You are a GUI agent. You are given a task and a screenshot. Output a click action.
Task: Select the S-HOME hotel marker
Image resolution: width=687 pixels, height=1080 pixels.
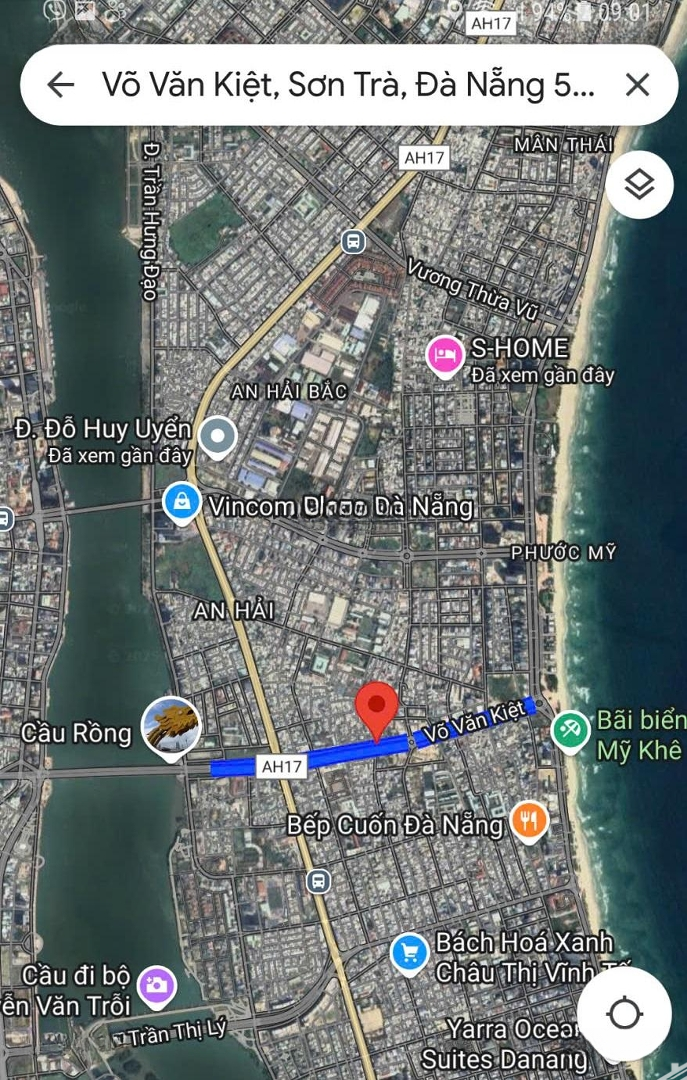click(444, 355)
